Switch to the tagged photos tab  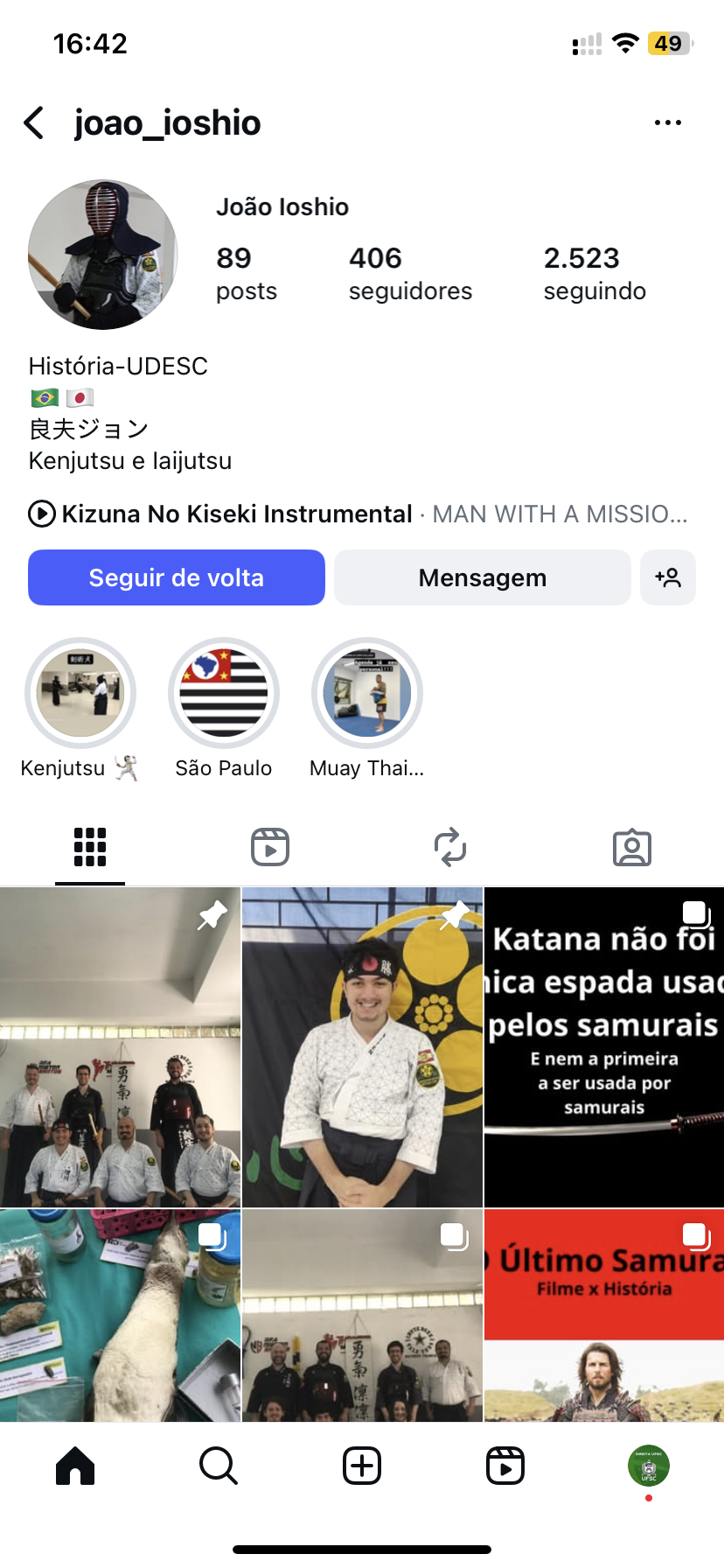(632, 847)
